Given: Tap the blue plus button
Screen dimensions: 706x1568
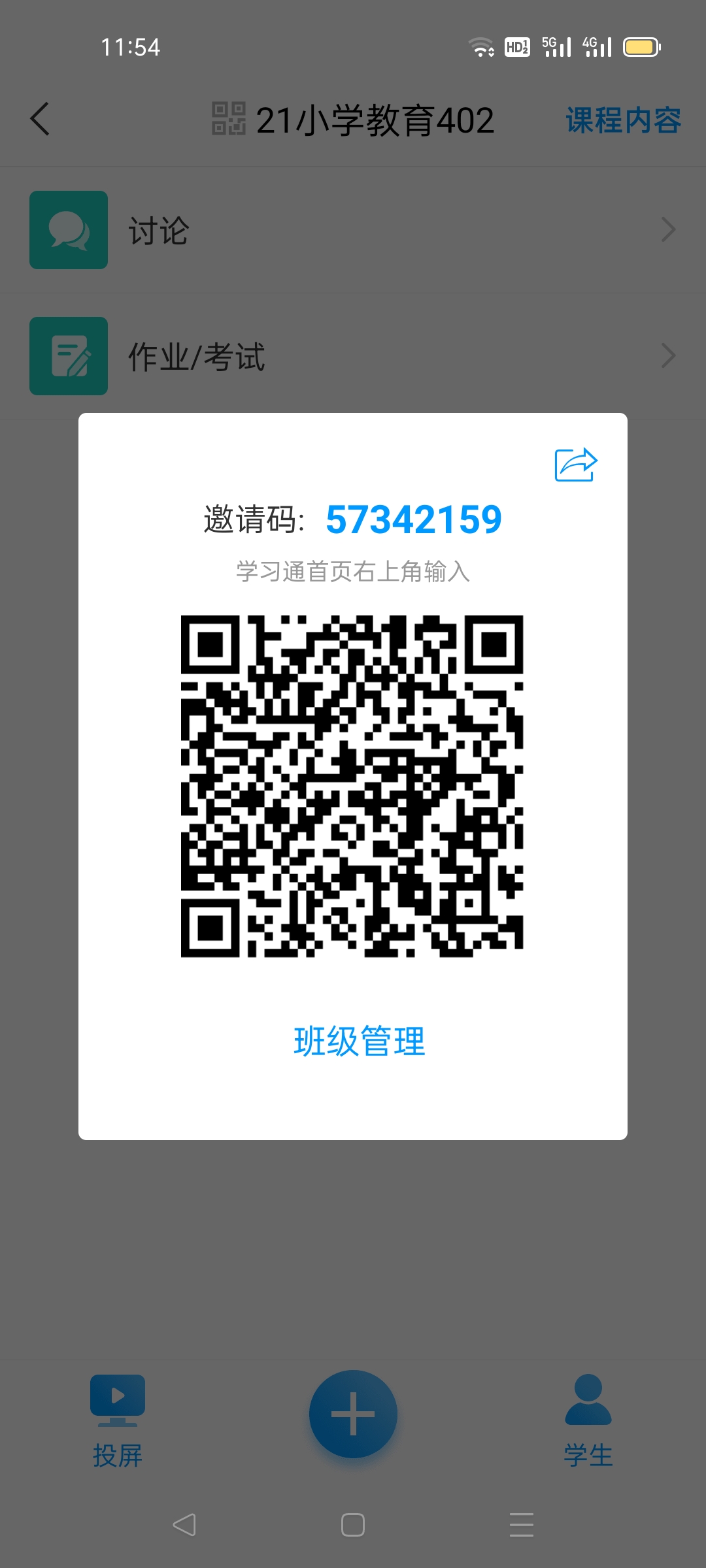Looking at the screenshot, I should tap(353, 1414).
